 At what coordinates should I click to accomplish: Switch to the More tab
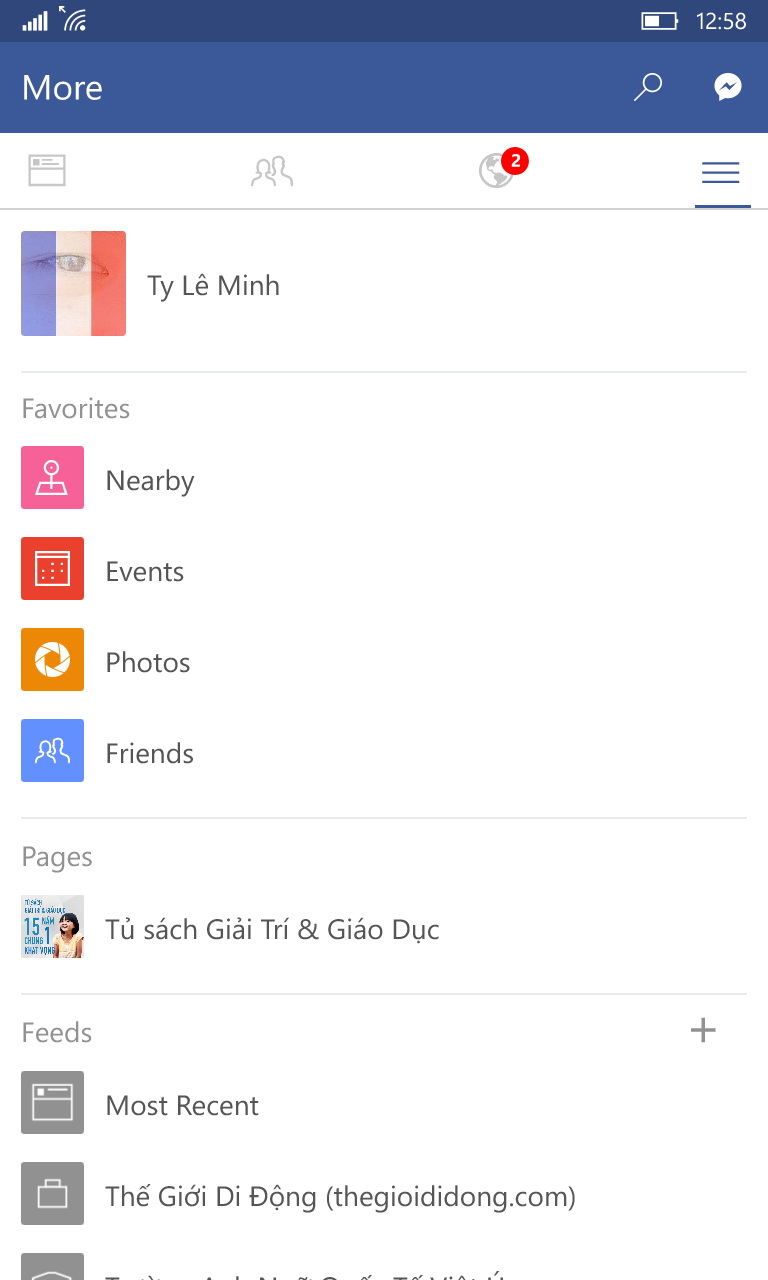point(721,170)
